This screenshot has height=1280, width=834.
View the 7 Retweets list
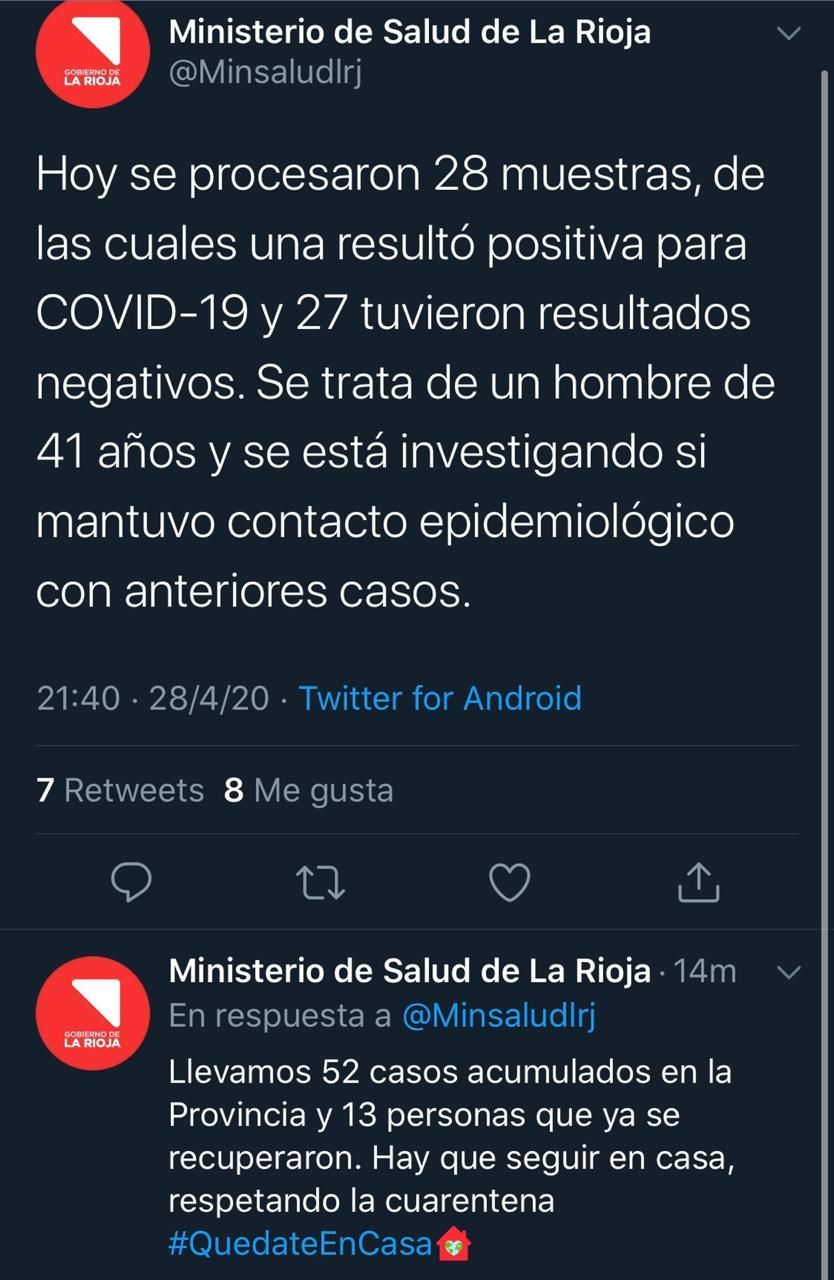pos(120,790)
